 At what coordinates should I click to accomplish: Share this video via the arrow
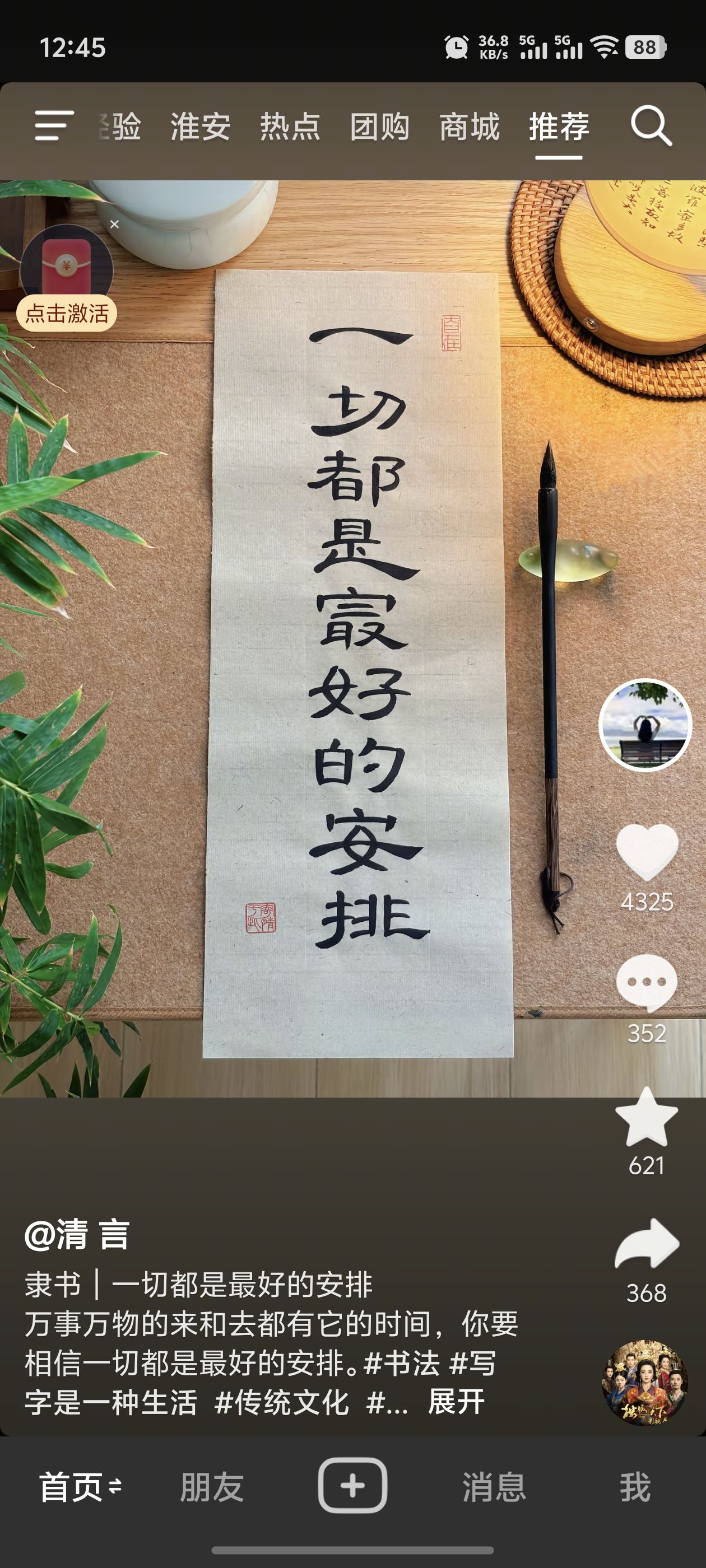coord(647,1244)
